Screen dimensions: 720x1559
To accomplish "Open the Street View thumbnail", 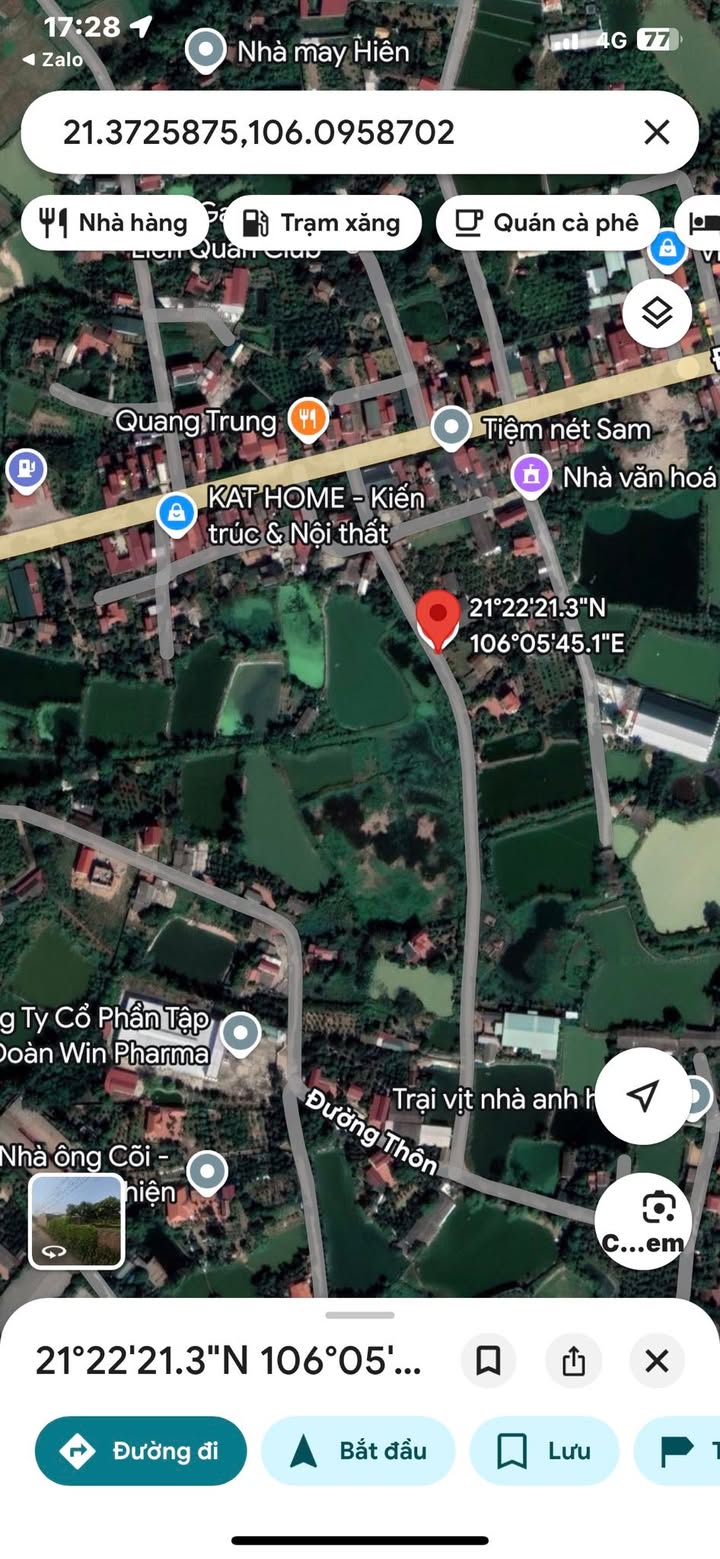I will (x=76, y=1221).
